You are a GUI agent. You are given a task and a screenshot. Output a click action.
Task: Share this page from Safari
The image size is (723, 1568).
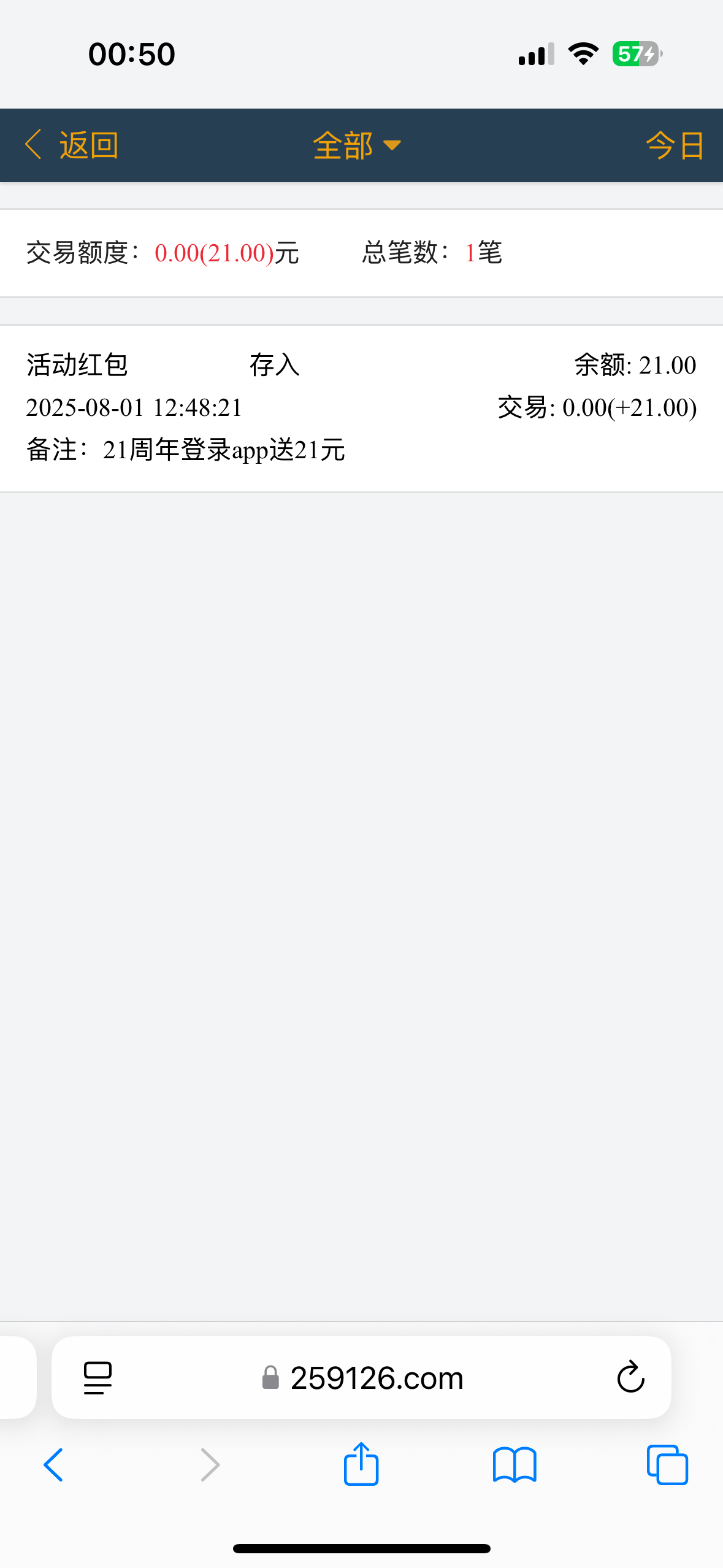[361, 1464]
